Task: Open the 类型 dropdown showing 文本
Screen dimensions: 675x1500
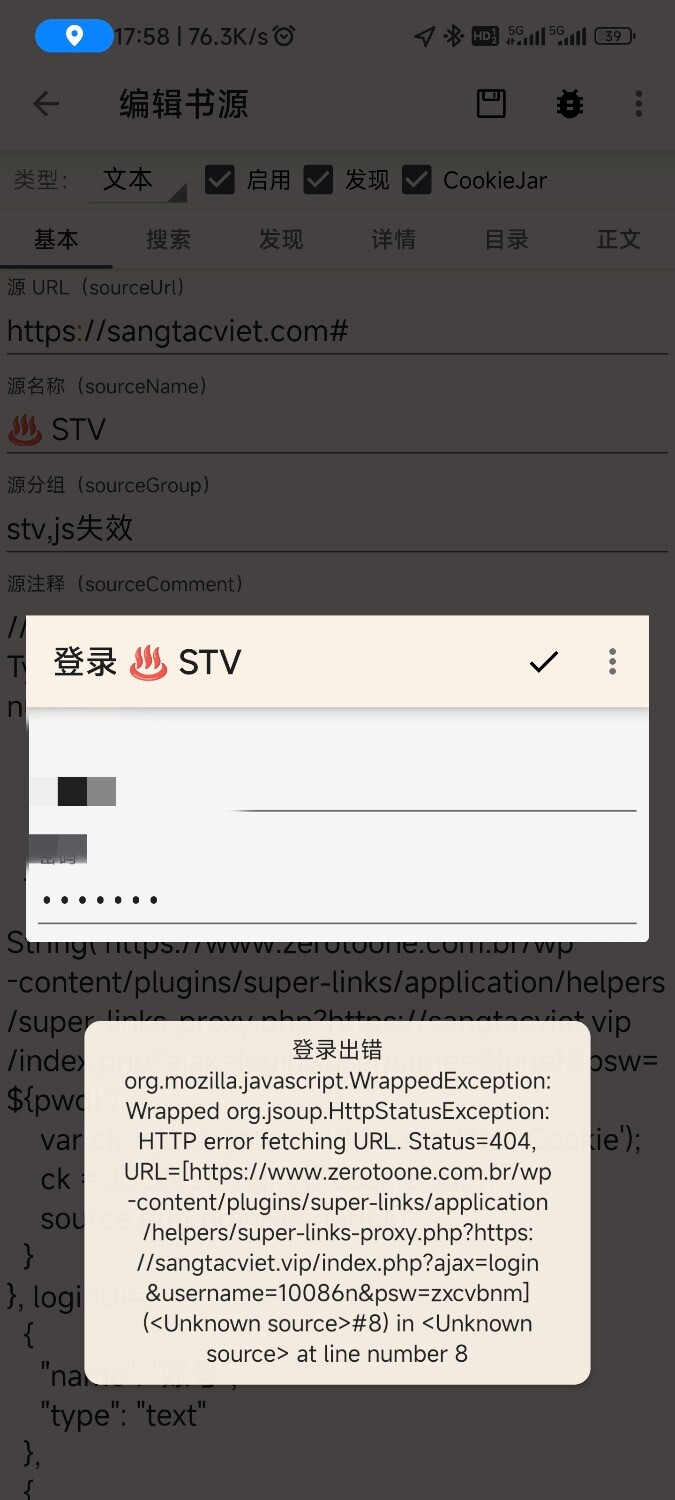Action: tap(138, 180)
